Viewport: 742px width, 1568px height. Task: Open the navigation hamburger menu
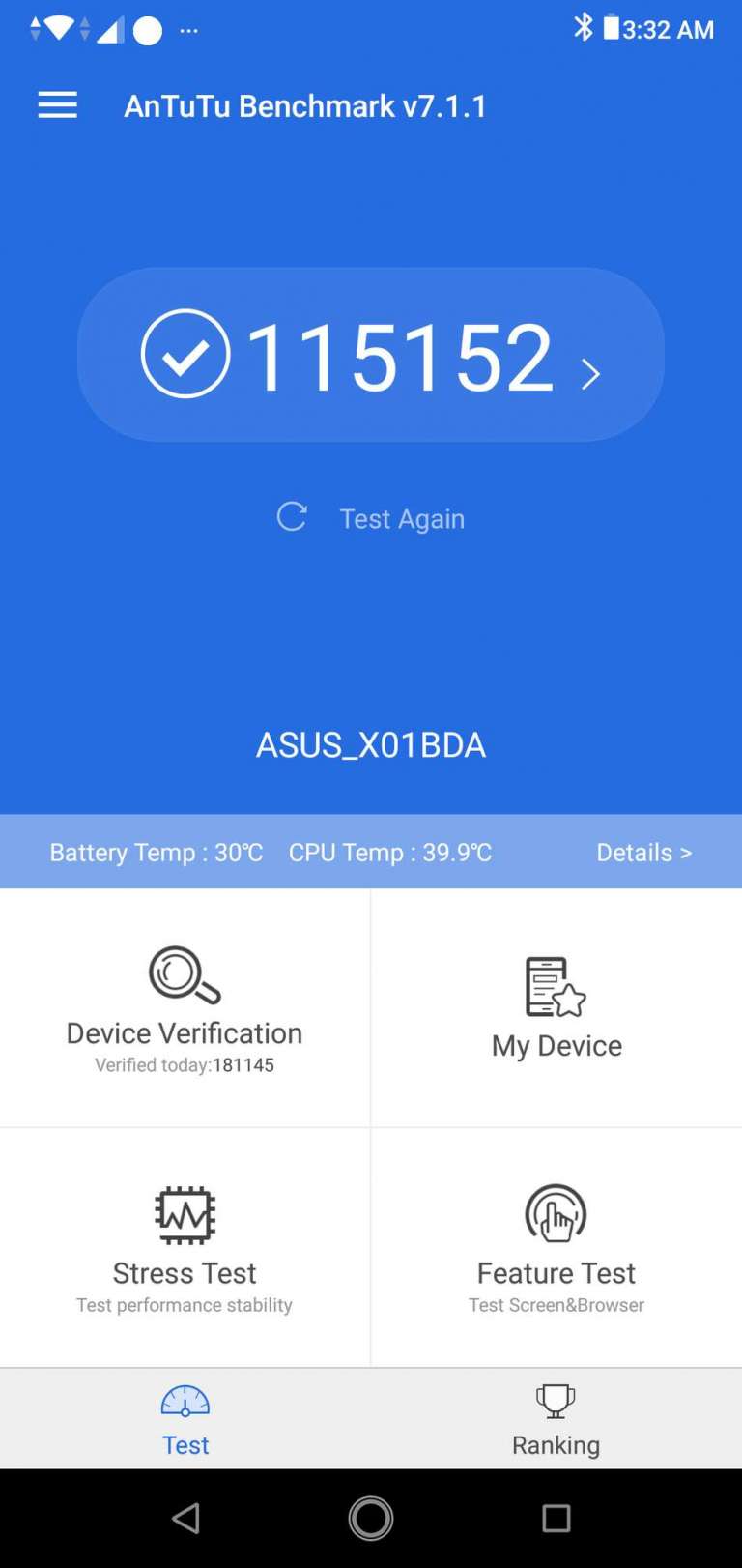tap(57, 104)
